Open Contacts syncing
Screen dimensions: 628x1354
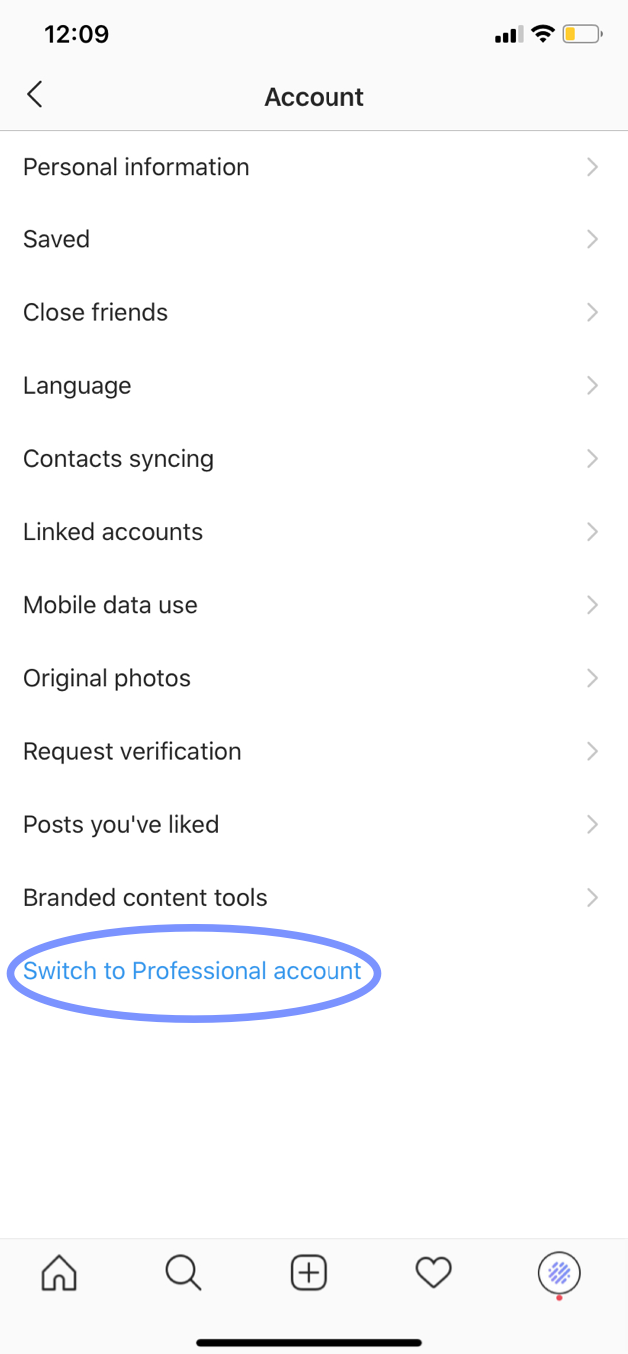pyautogui.click(x=314, y=459)
